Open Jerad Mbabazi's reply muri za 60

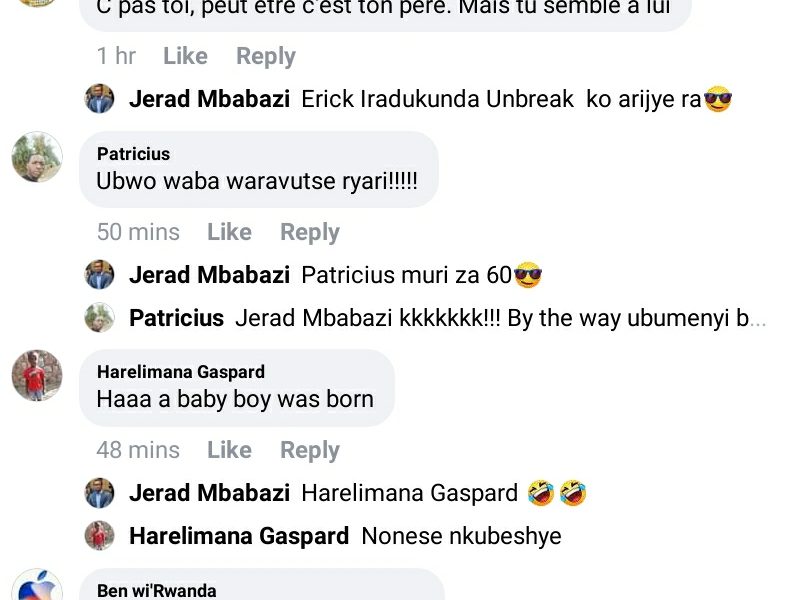click(x=420, y=275)
